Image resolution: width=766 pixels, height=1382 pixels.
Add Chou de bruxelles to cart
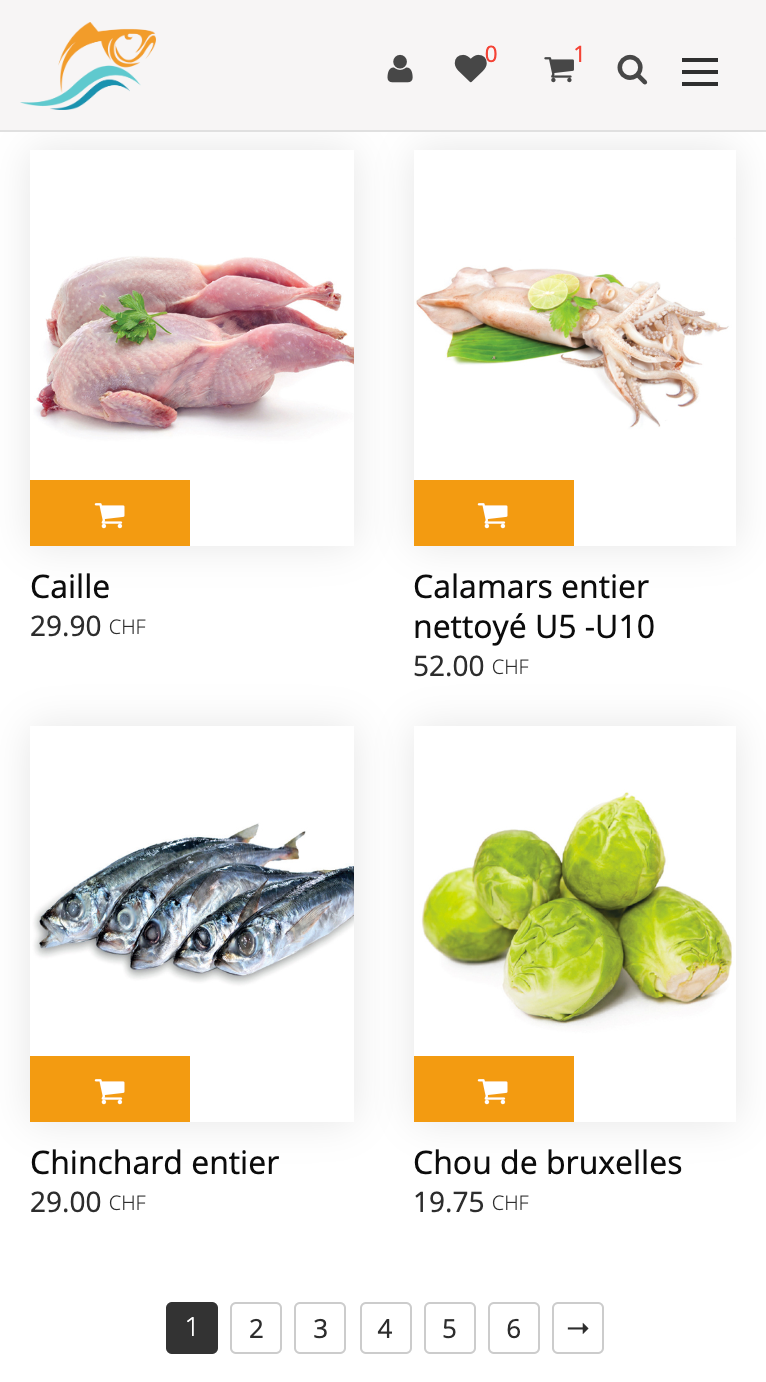493,1090
